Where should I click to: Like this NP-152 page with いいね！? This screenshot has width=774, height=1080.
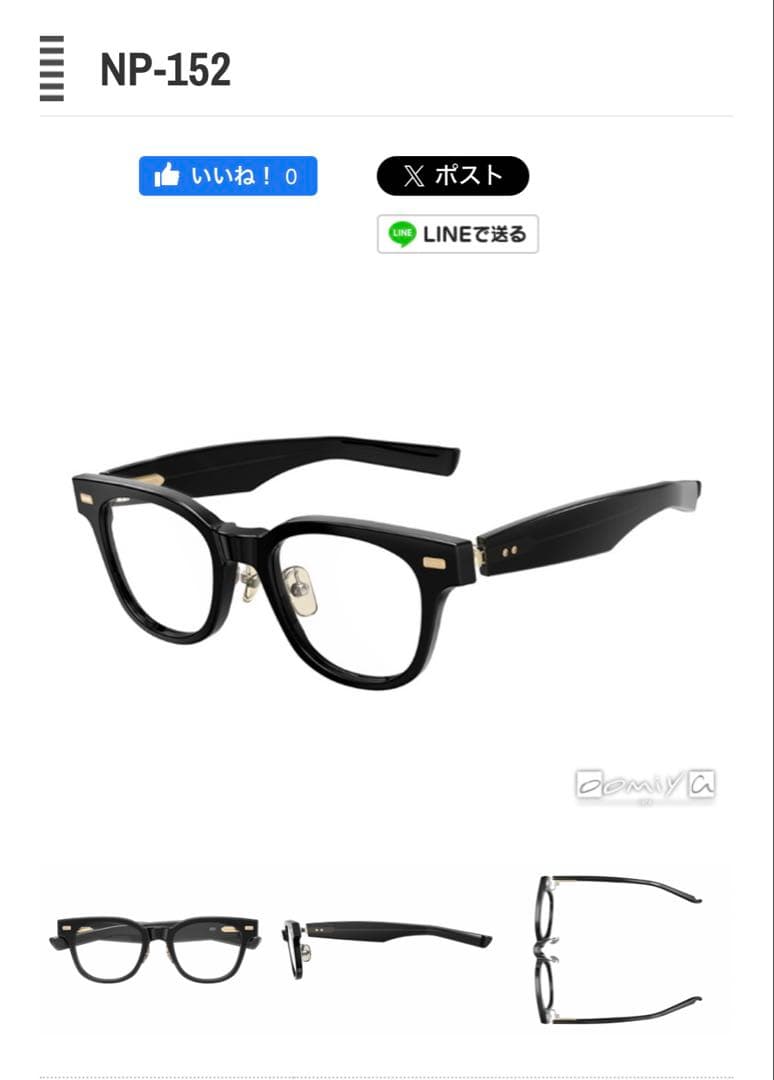click(227, 176)
